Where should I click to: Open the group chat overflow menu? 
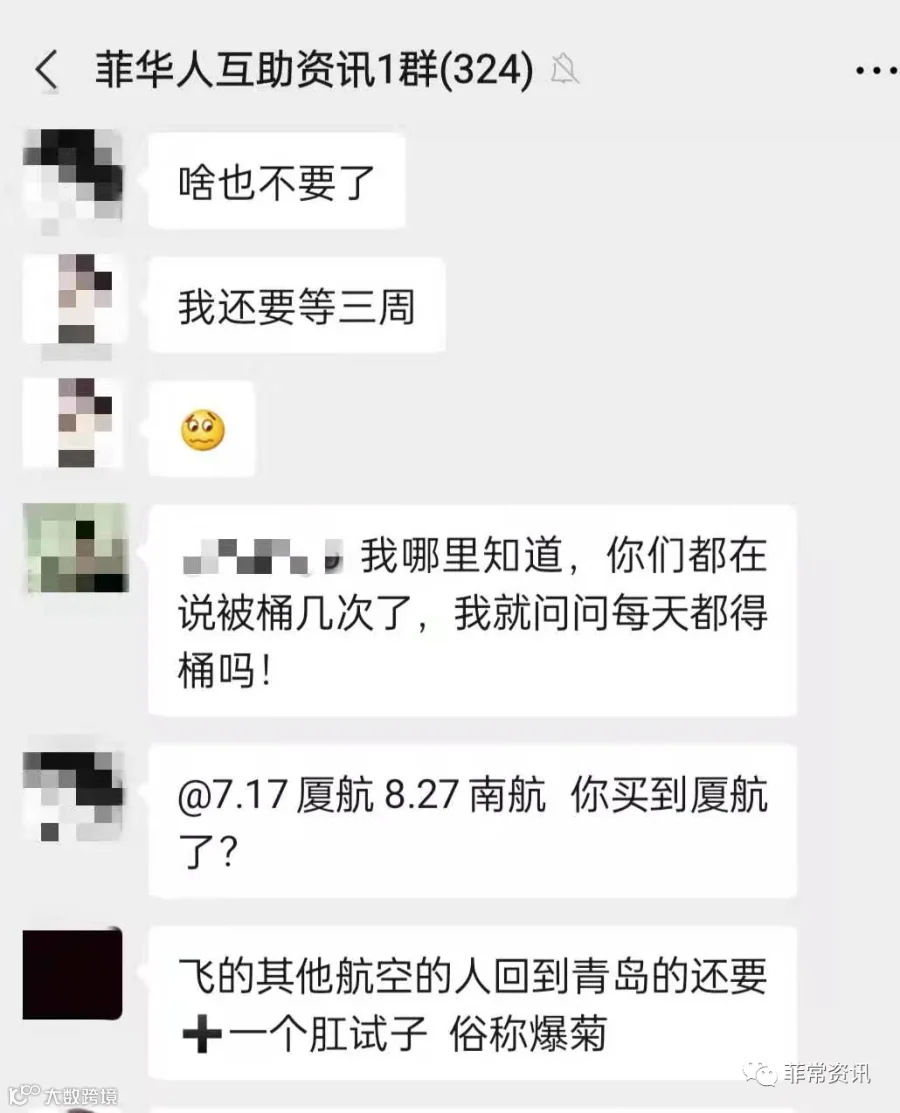tap(876, 70)
